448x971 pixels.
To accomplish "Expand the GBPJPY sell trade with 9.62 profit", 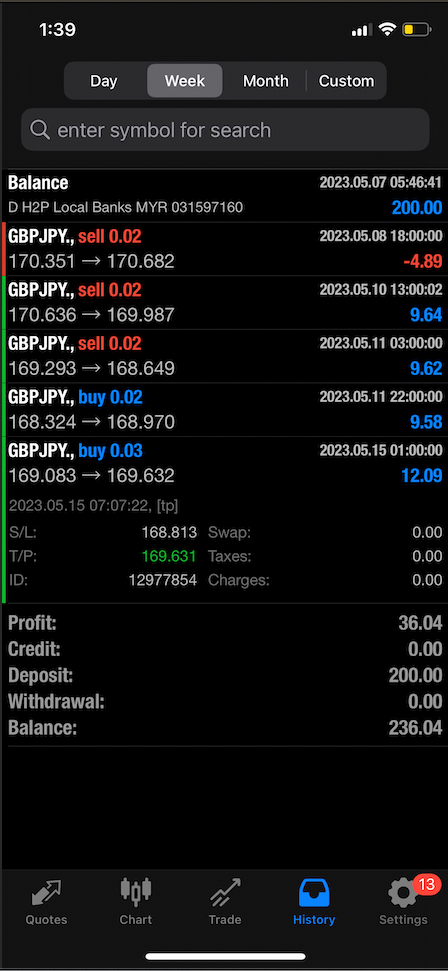I will (x=225, y=355).
